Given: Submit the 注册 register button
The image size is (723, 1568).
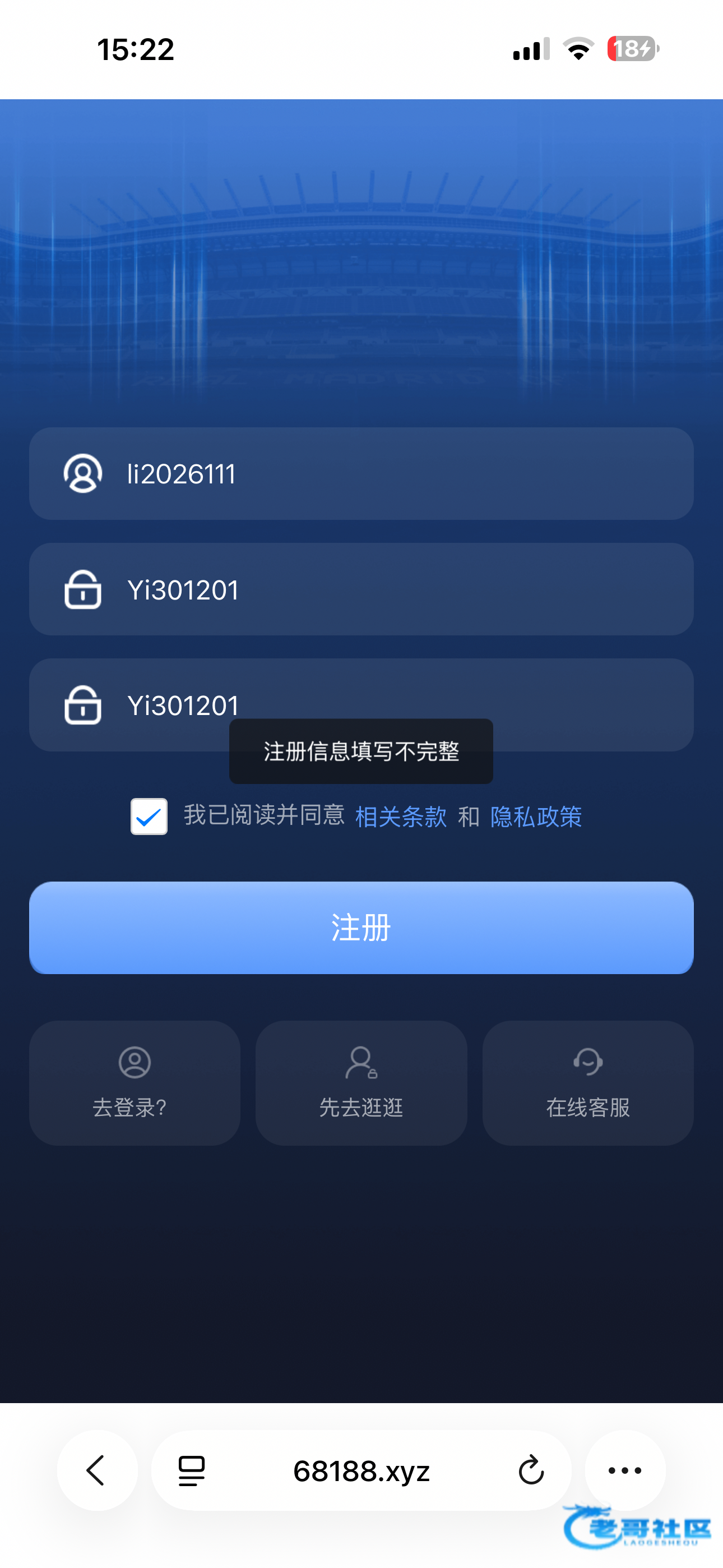Looking at the screenshot, I should tap(361, 928).
